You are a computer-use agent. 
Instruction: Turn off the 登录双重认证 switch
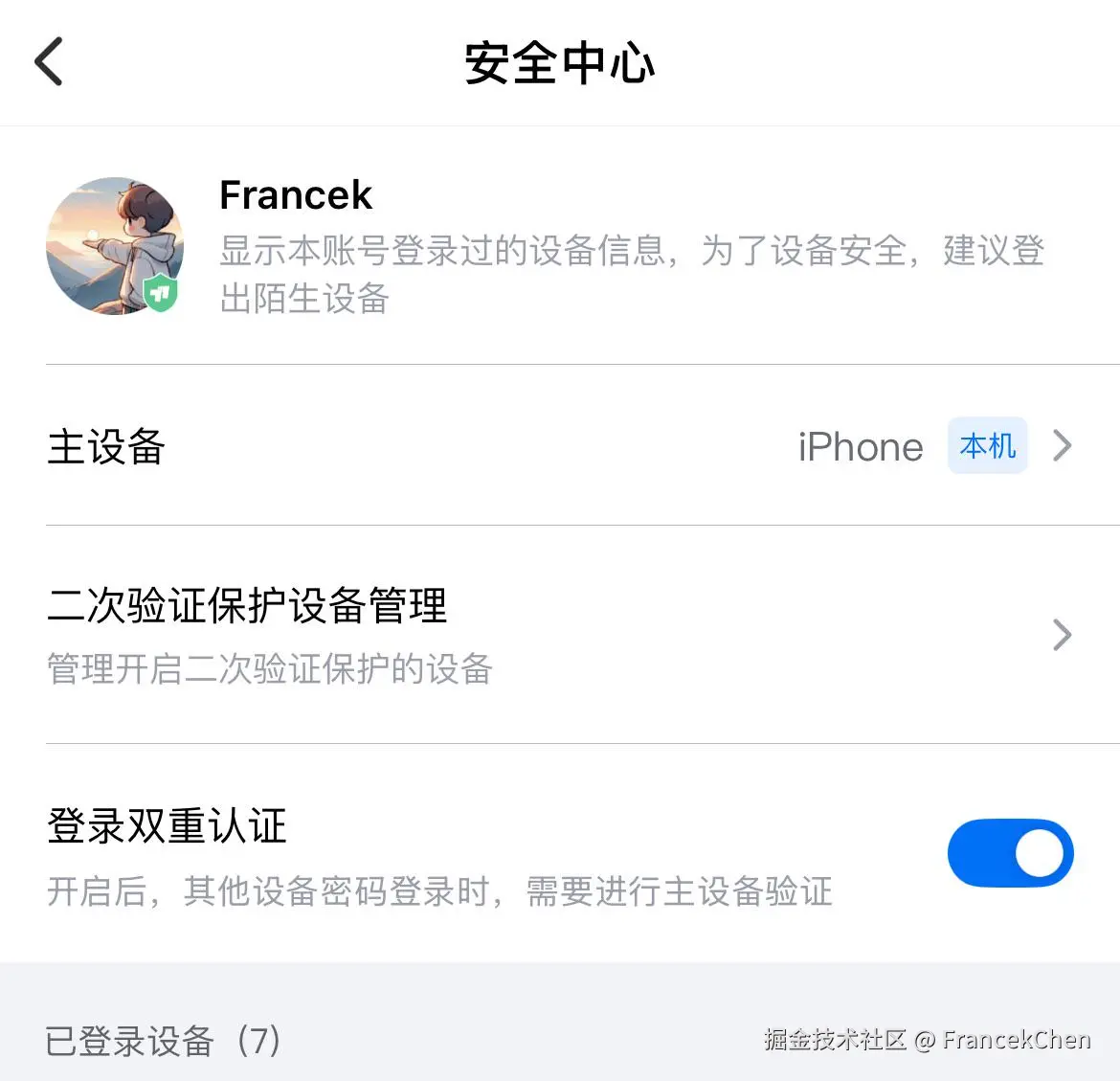(x=1010, y=852)
